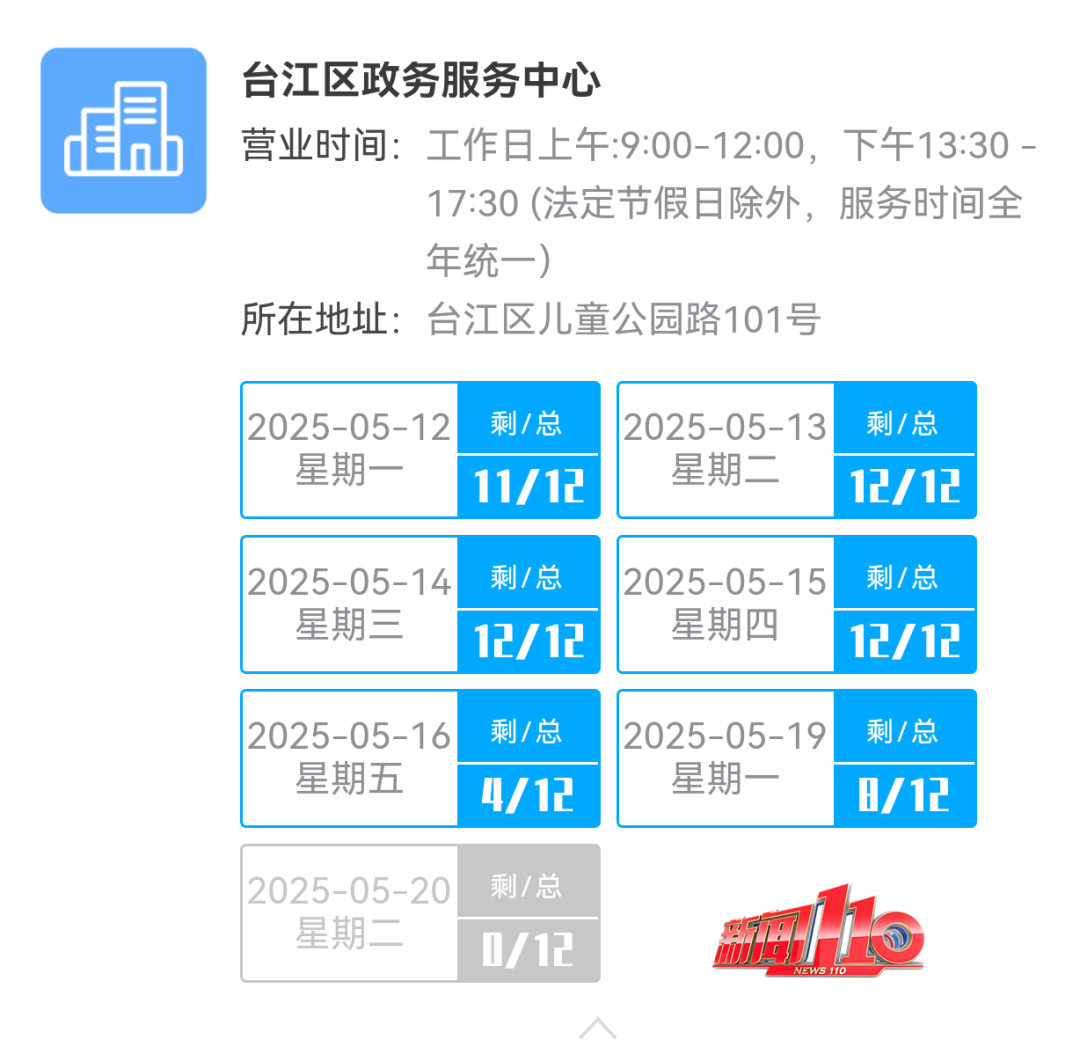Pick the 2025-05-14 Wednesday date
The image size is (1080, 1047).
(420, 604)
